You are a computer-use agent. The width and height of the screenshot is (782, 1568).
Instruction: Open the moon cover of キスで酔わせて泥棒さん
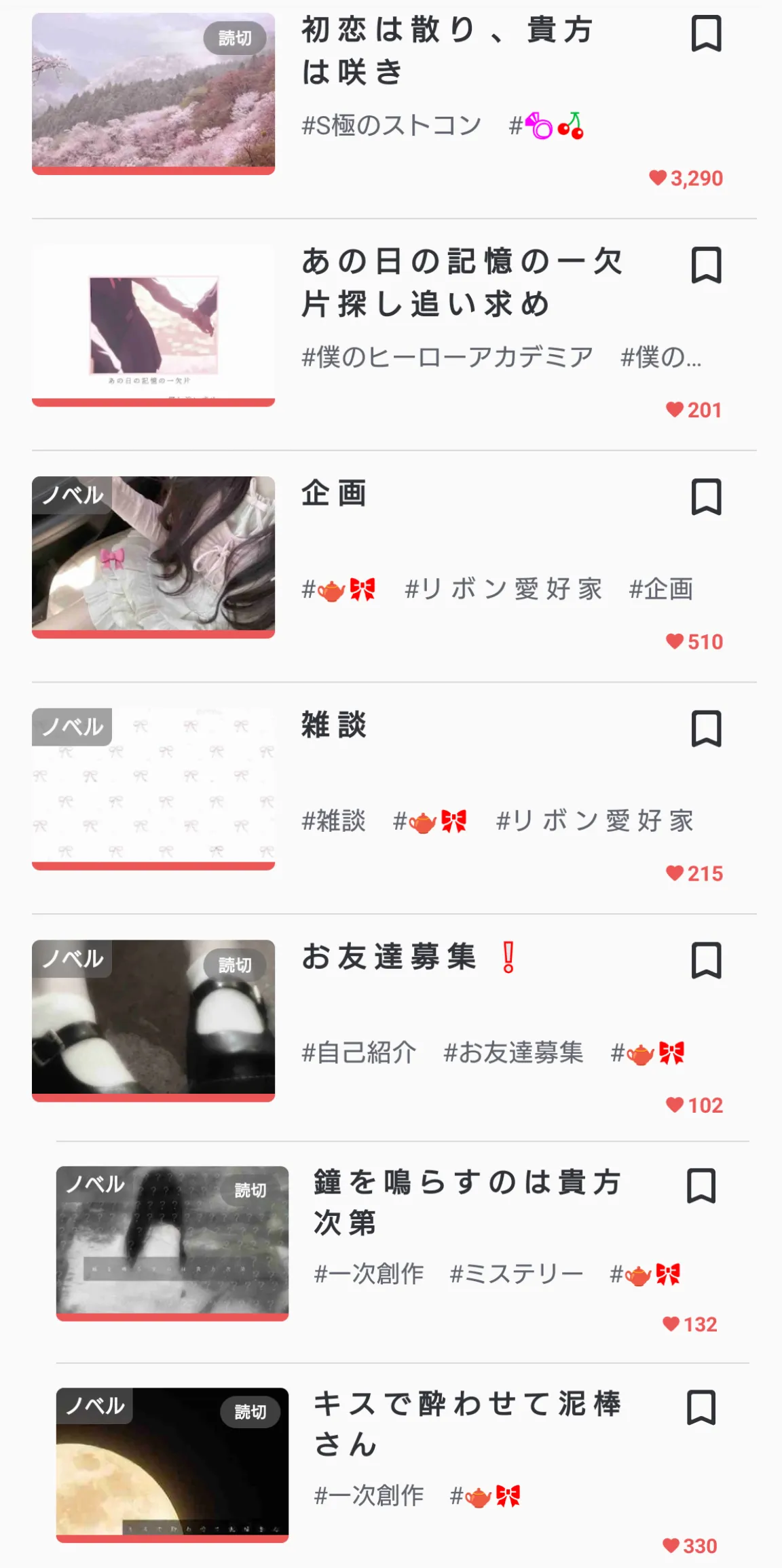172,1465
